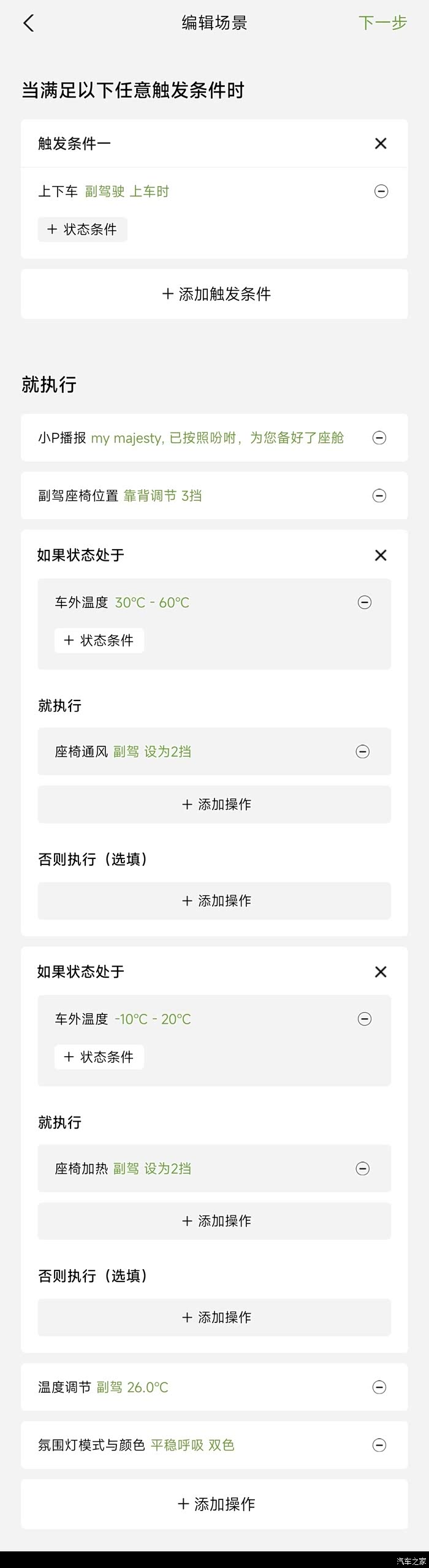Close 触发条件一 card
Viewport: 429px width, 1568px height.
pos(381,143)
